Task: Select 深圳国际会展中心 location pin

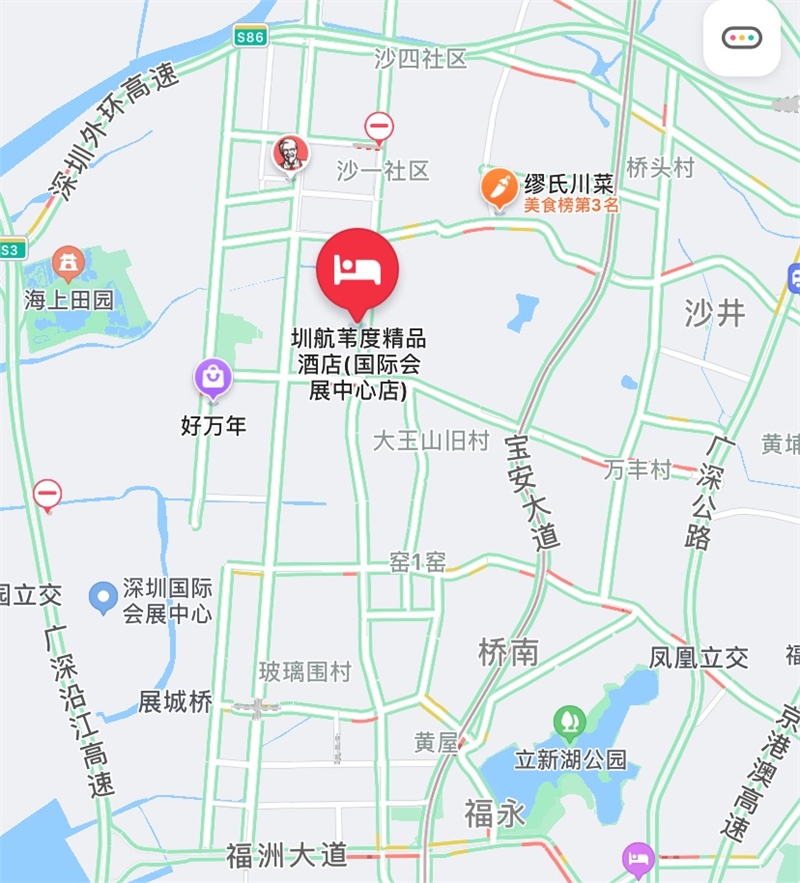Action: (103, 597)
